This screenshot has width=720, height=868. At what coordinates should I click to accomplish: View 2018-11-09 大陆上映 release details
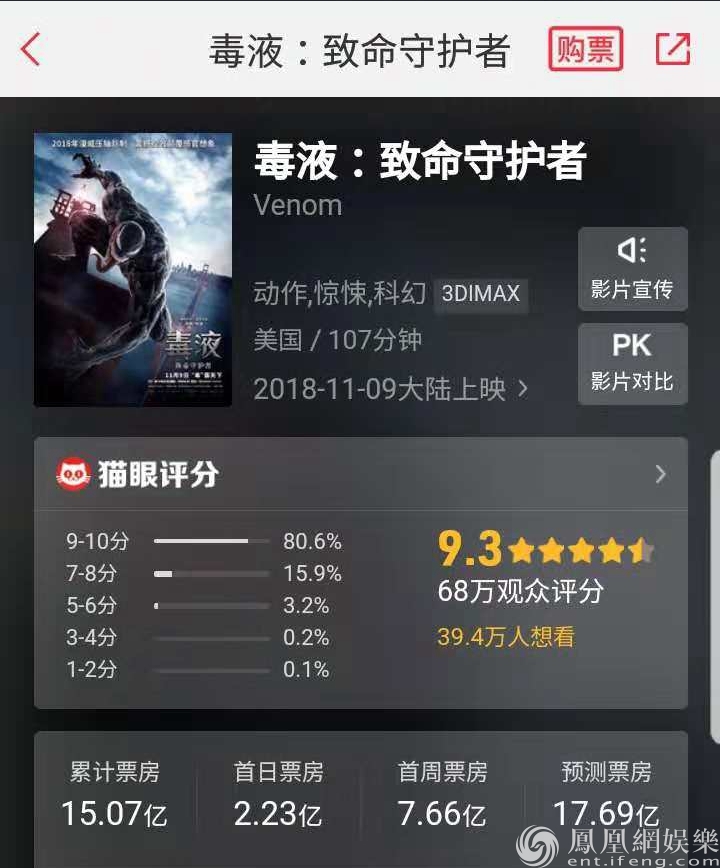[390, 388]
